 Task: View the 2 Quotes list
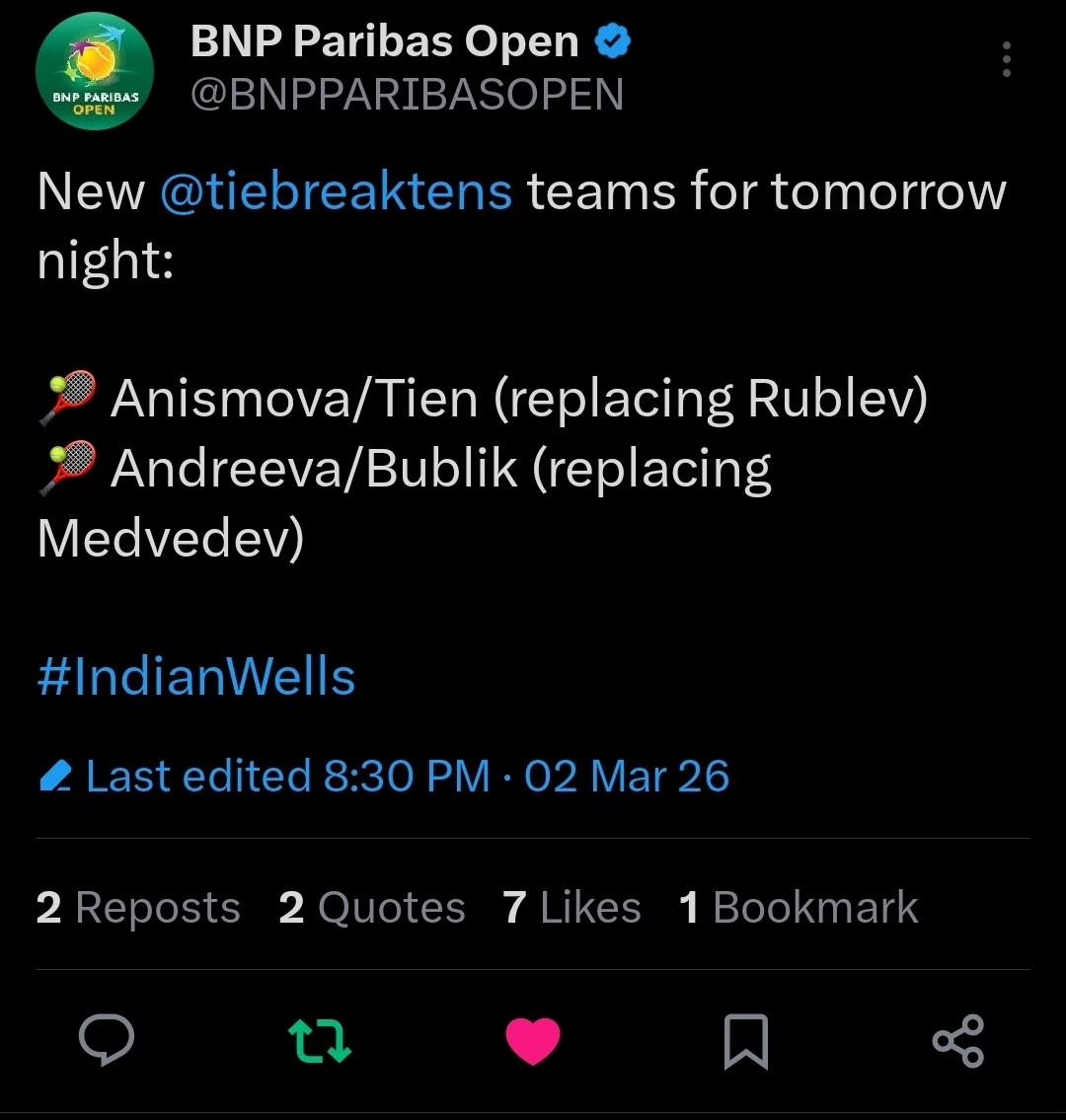[x=372, y=907]
